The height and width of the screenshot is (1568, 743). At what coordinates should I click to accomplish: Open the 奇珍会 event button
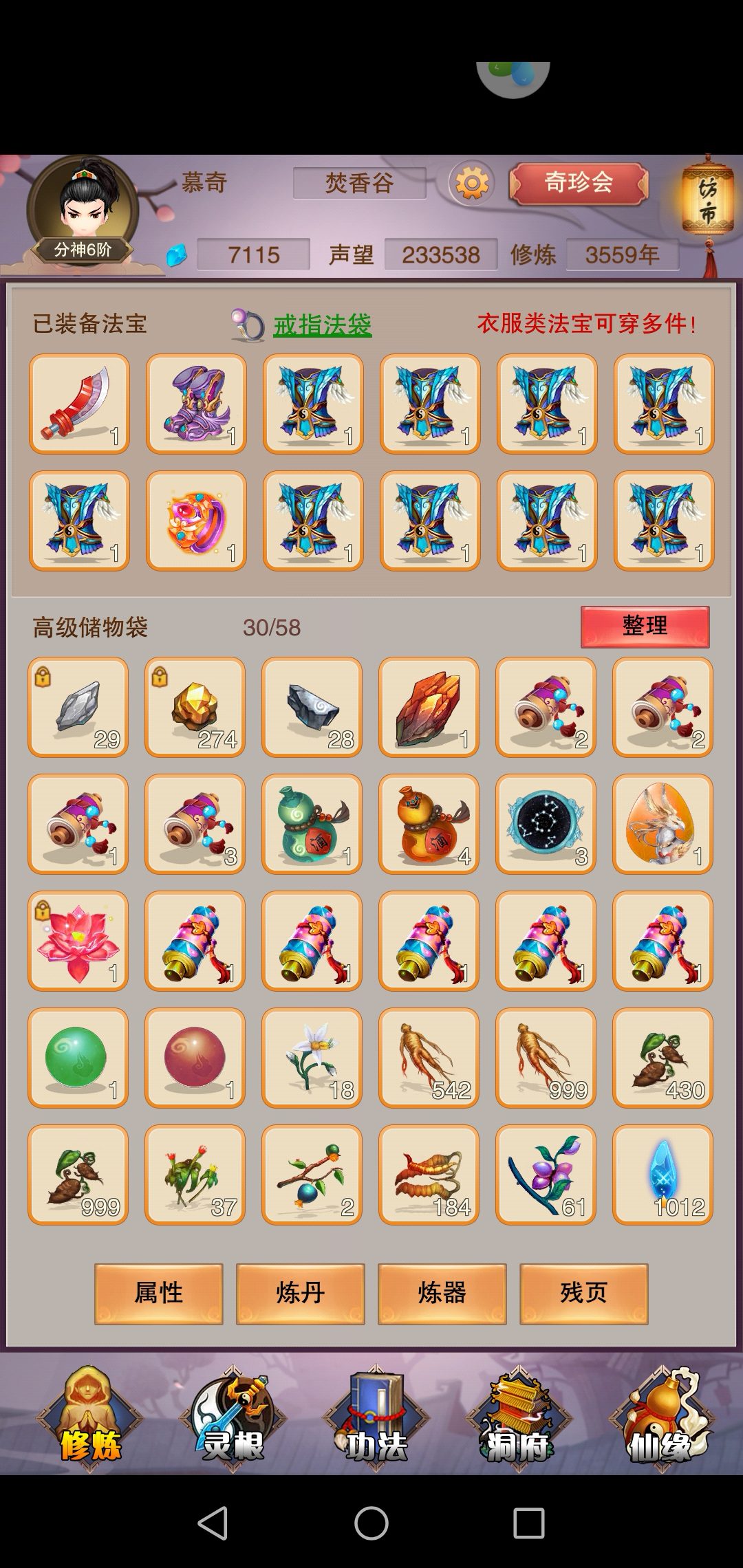click(579, 183)
